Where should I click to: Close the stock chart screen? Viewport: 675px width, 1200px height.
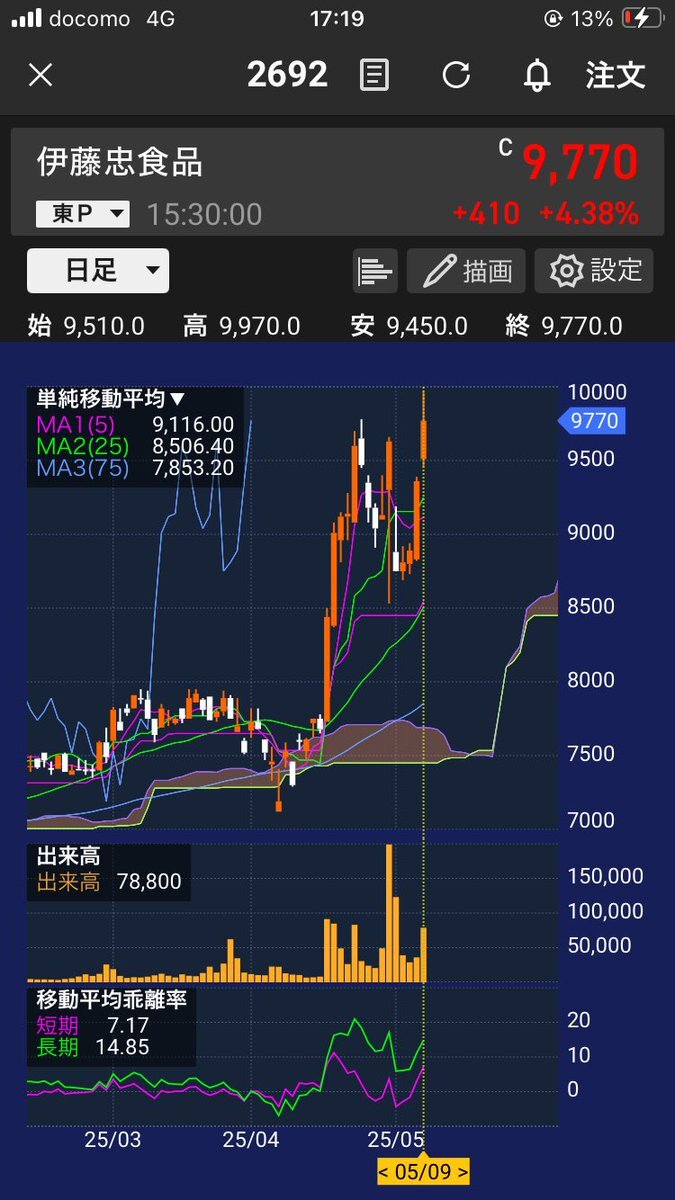click(40, 75)
